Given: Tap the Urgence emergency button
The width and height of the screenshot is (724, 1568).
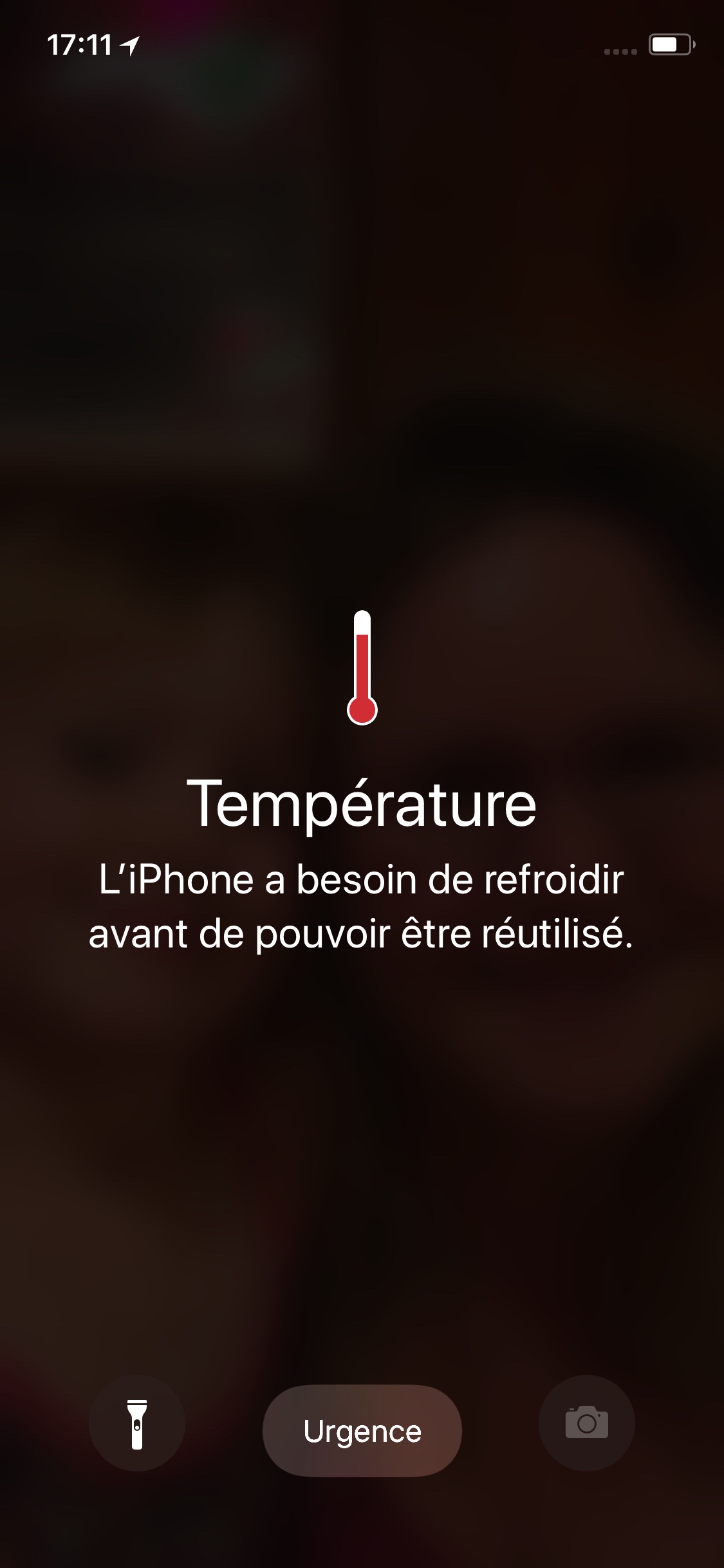Looking at the screenshot, I should 362,1431.
